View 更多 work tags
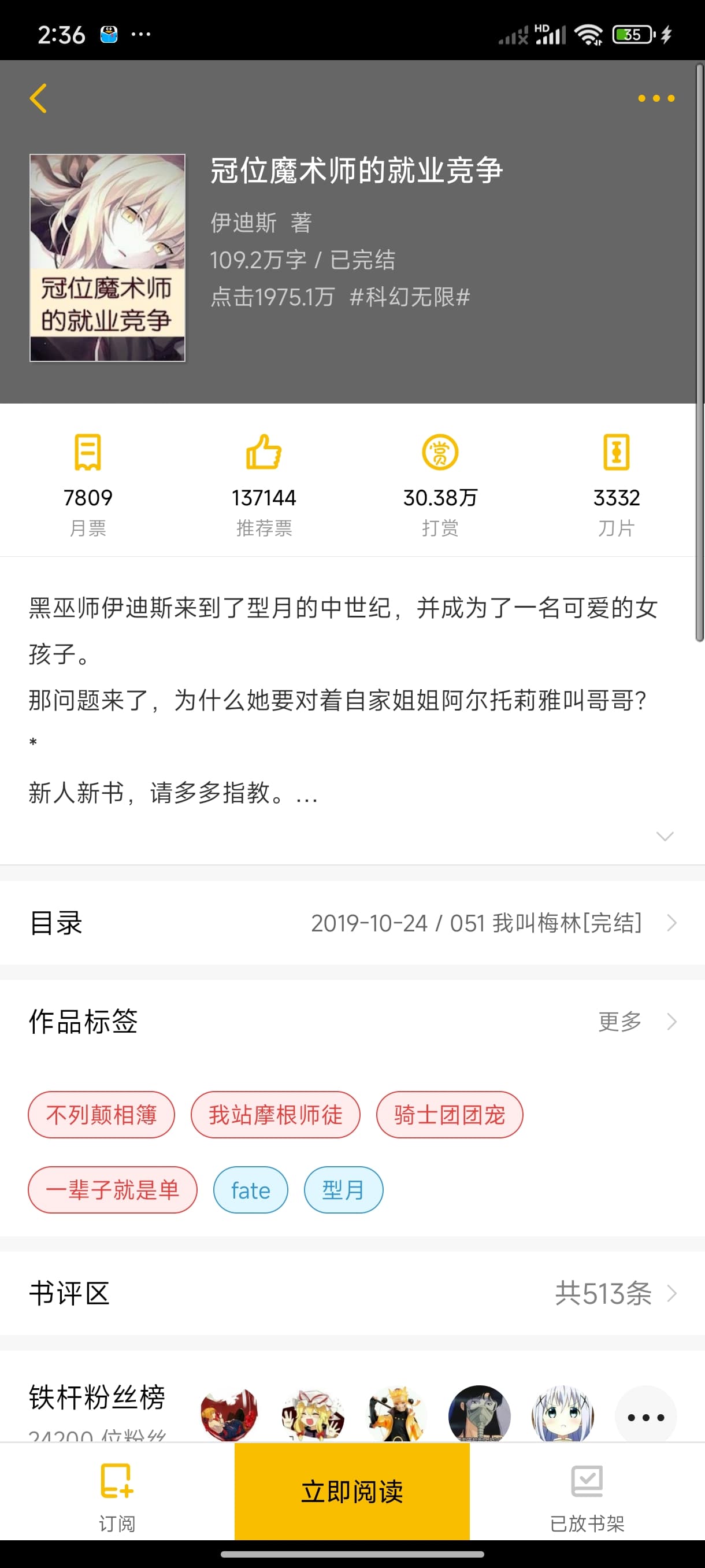705x1568 pixels. (636, 1022)
